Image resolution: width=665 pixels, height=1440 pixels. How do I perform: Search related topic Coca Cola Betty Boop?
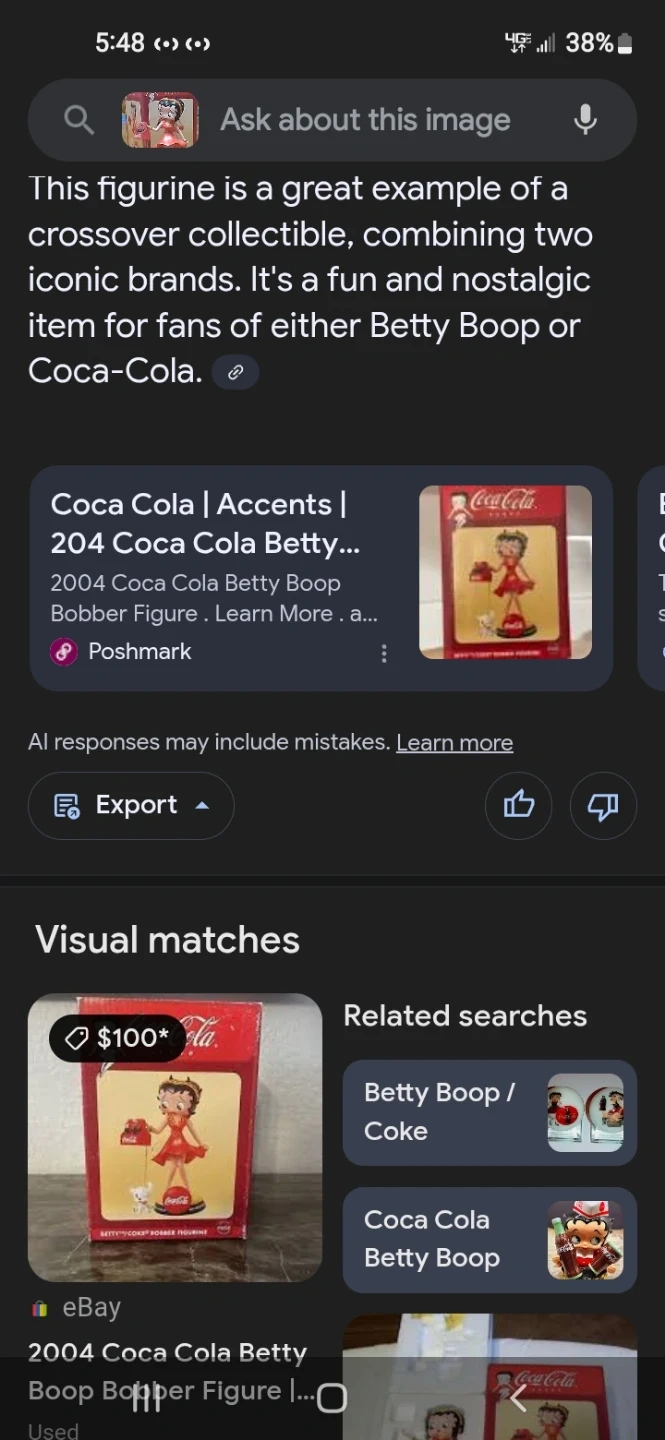489,1239
